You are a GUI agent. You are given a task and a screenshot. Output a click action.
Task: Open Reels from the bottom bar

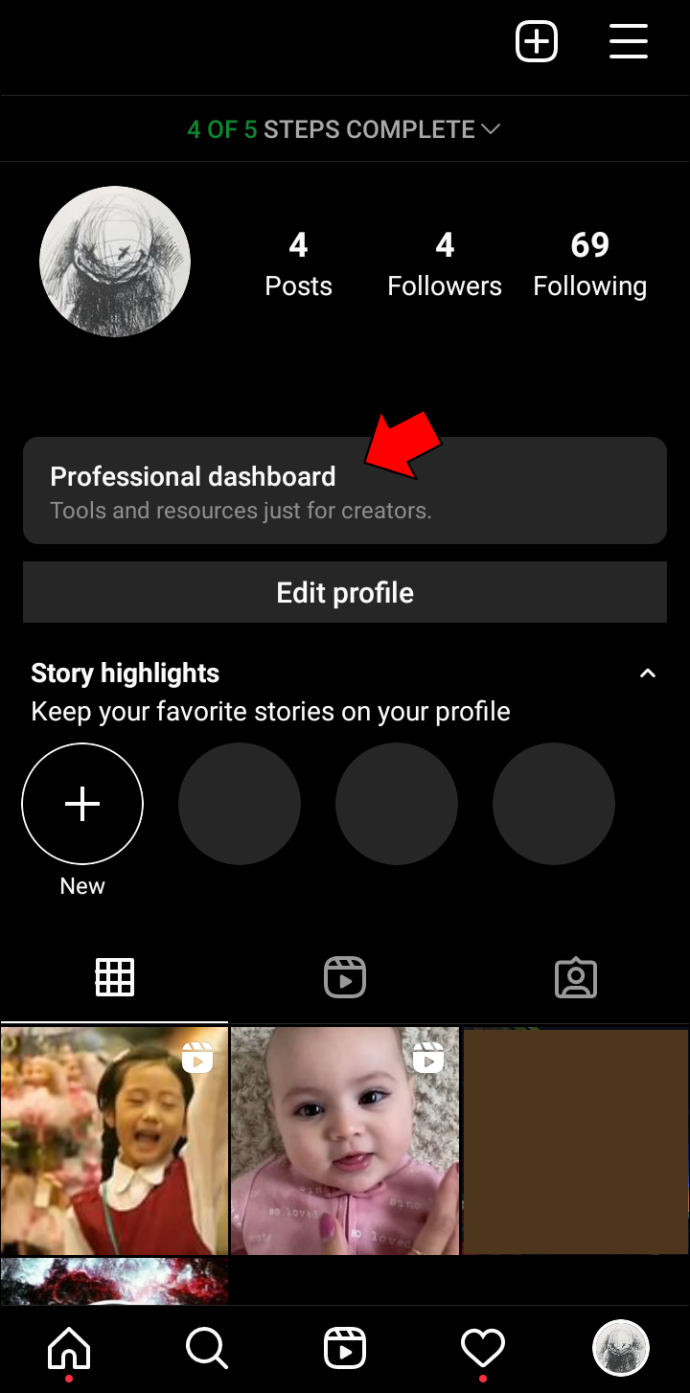point(345,1349)
